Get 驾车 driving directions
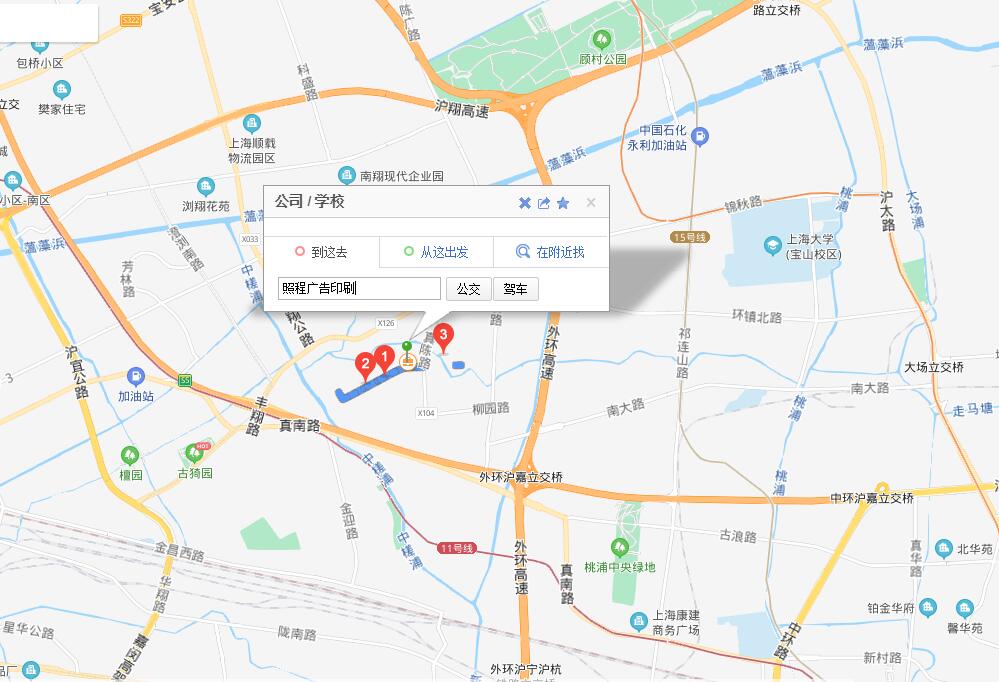999x682 pixels. click(x=516, y=289)
